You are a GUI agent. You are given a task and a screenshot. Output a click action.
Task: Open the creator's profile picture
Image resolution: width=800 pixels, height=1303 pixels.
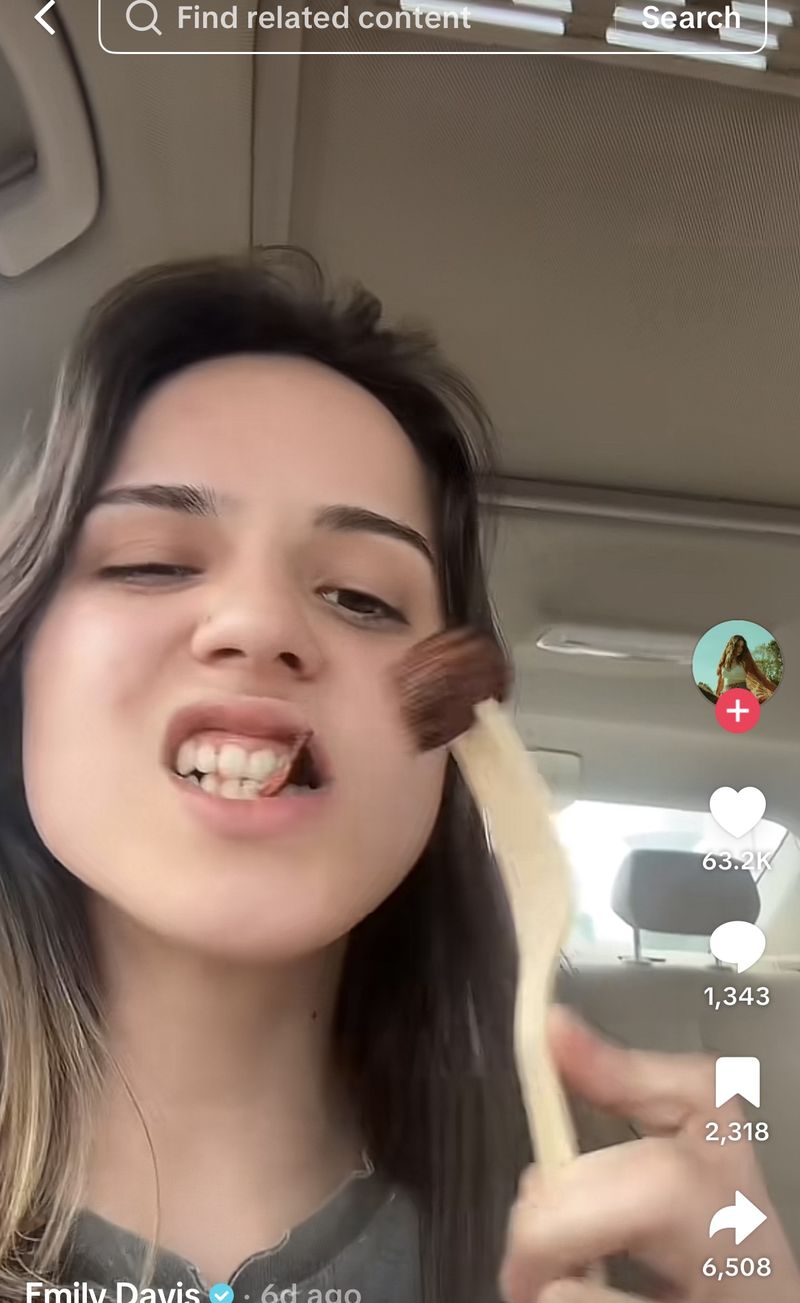[x=737, y=663]
